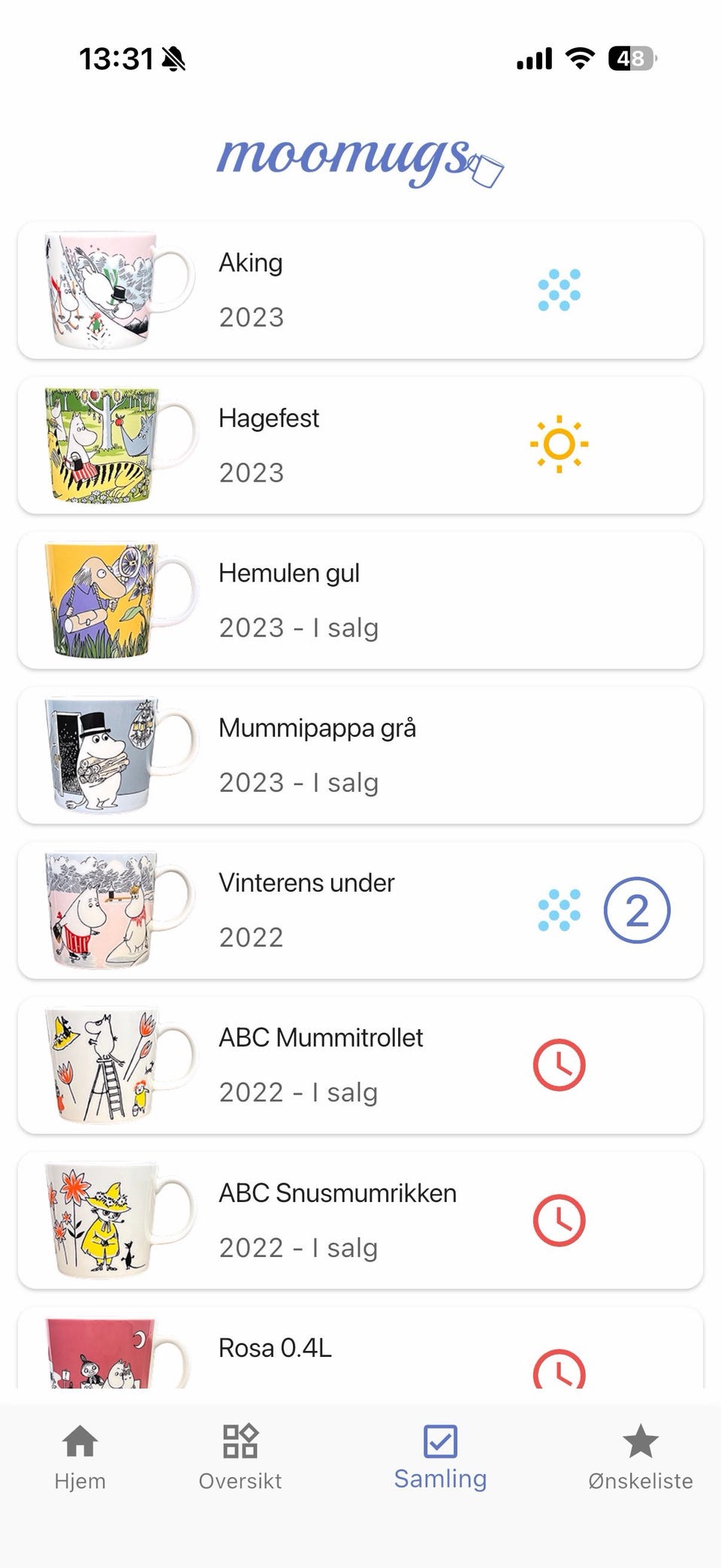Tap the ABC Snusmumrikken mug card
This screenshot has height=1568, width=721.
coord(360,1220)
